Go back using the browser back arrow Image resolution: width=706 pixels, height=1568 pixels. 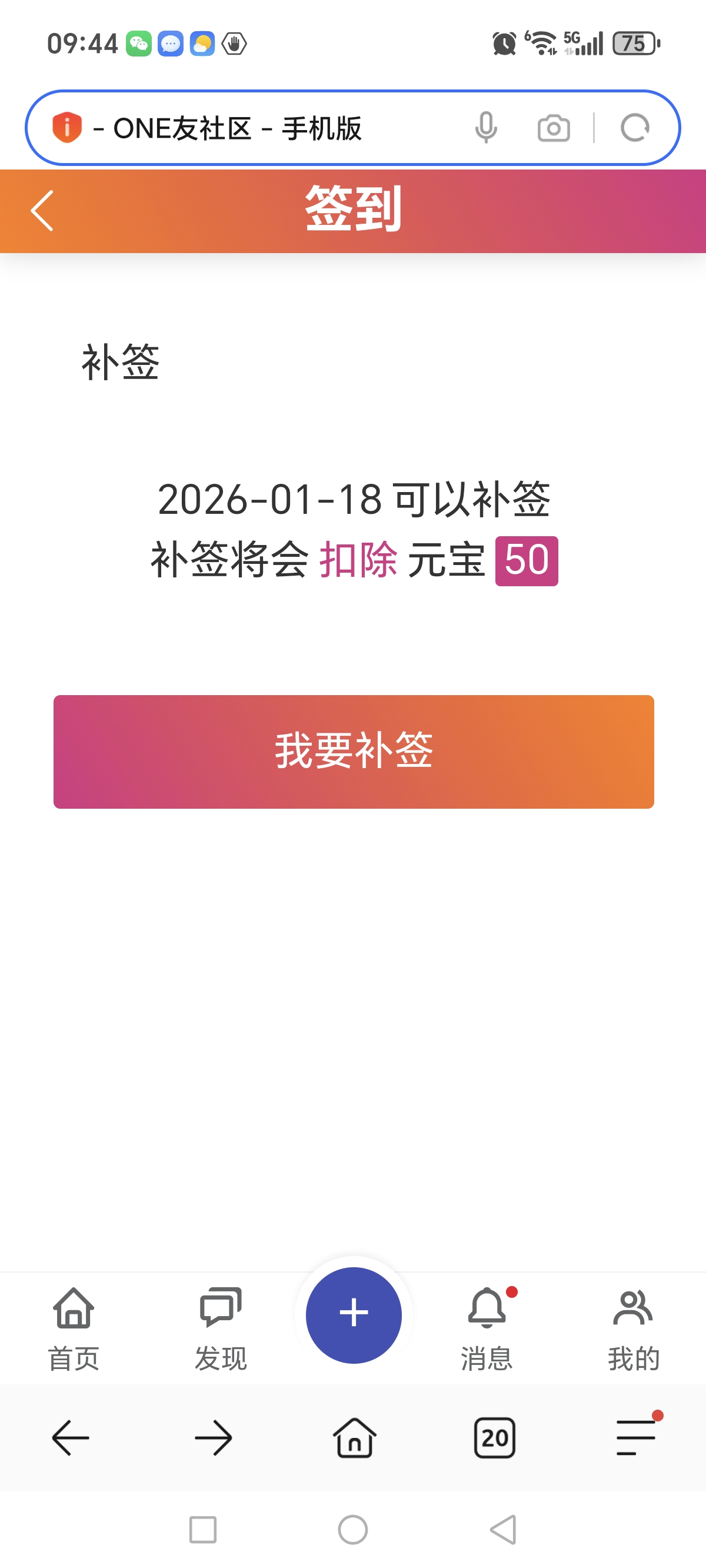[71, 1437]
